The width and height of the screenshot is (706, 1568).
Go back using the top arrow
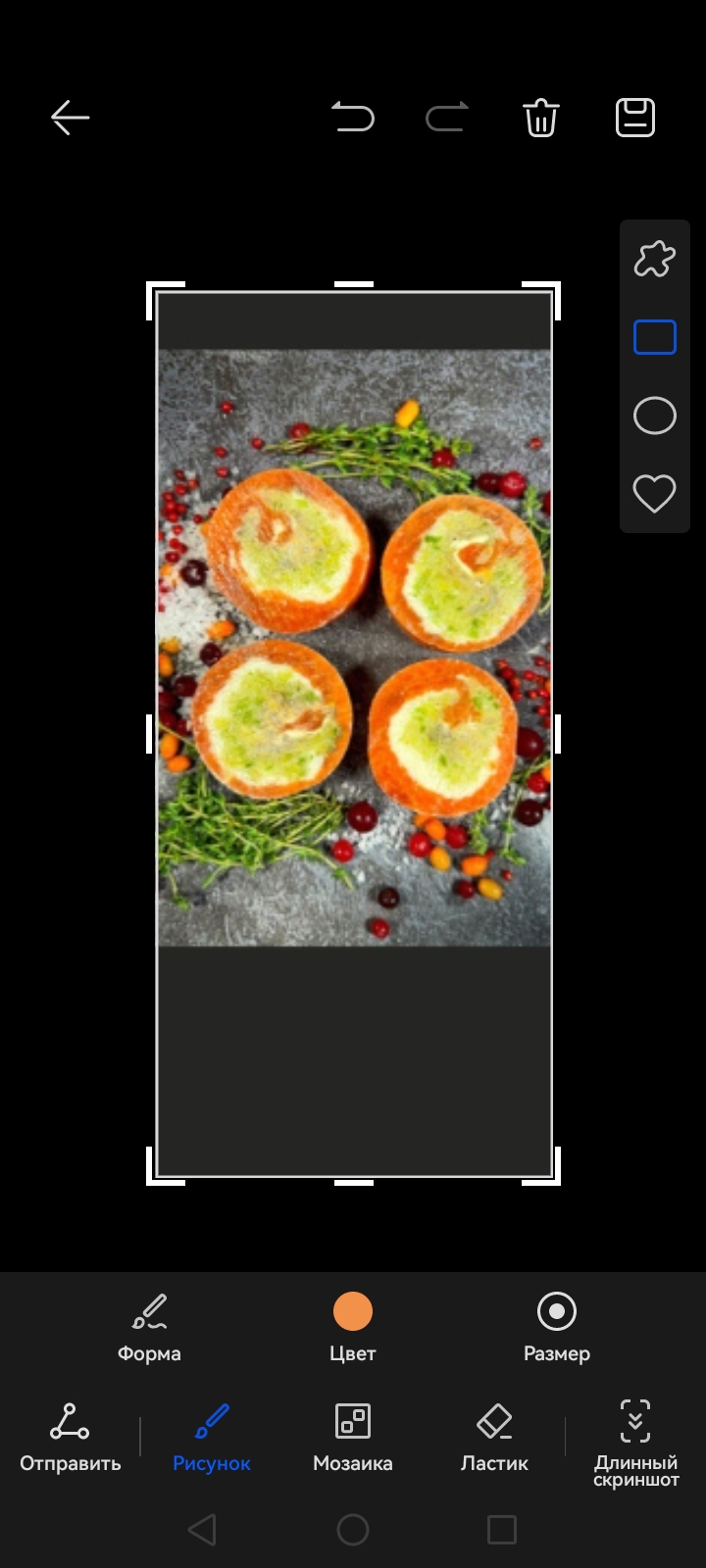(x=71, y=118)
